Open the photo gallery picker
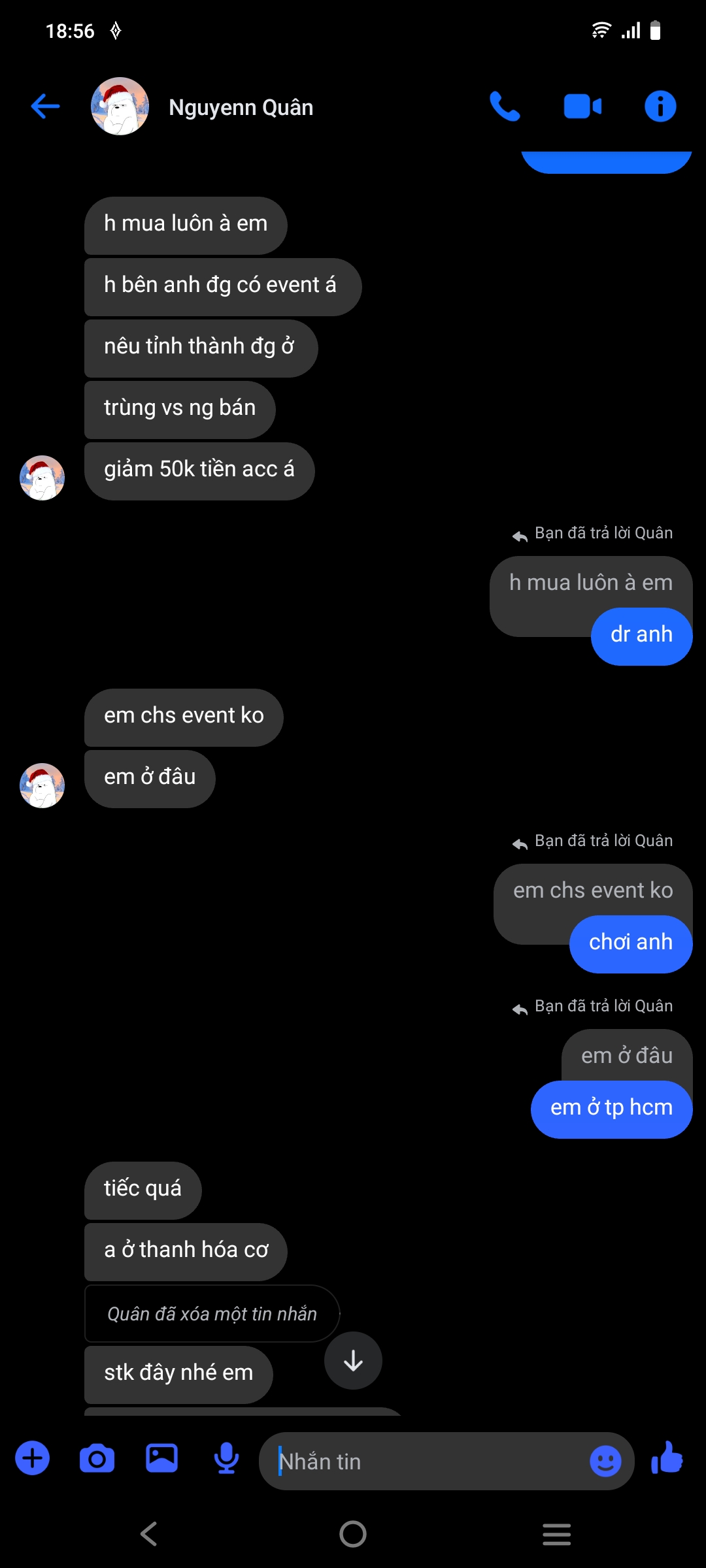The image size is (706, 1568). [x=161, y=1458]
